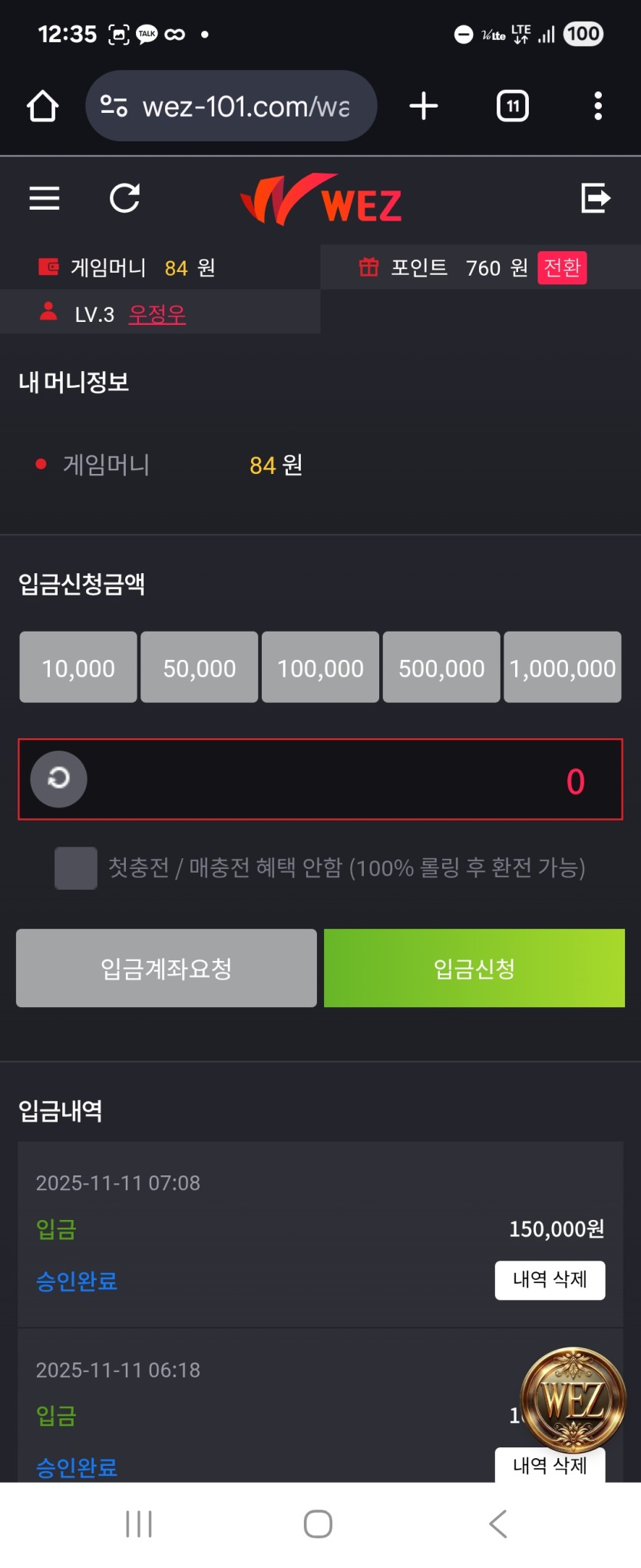Tap the page refresh icon beside the menu
641x1568 pixels.
[124, 198]
